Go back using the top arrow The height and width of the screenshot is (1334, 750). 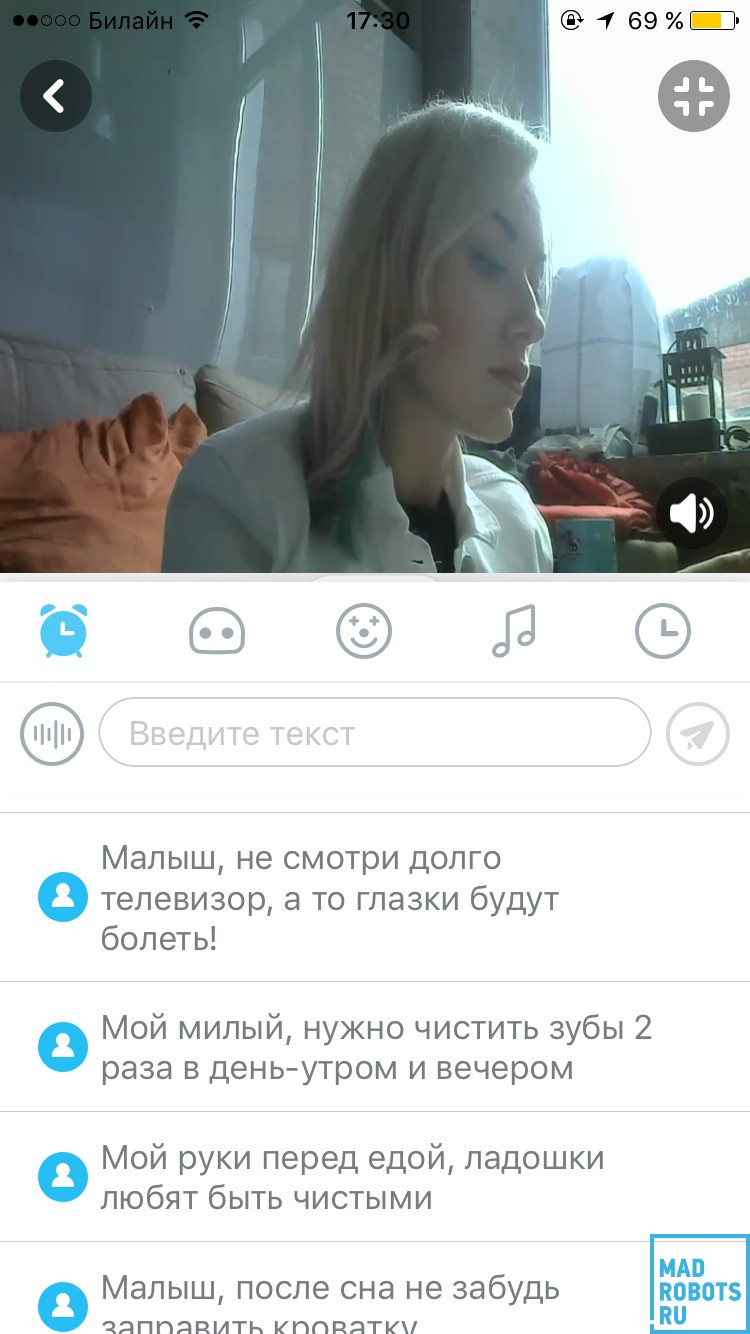click(x=55, y=96)
